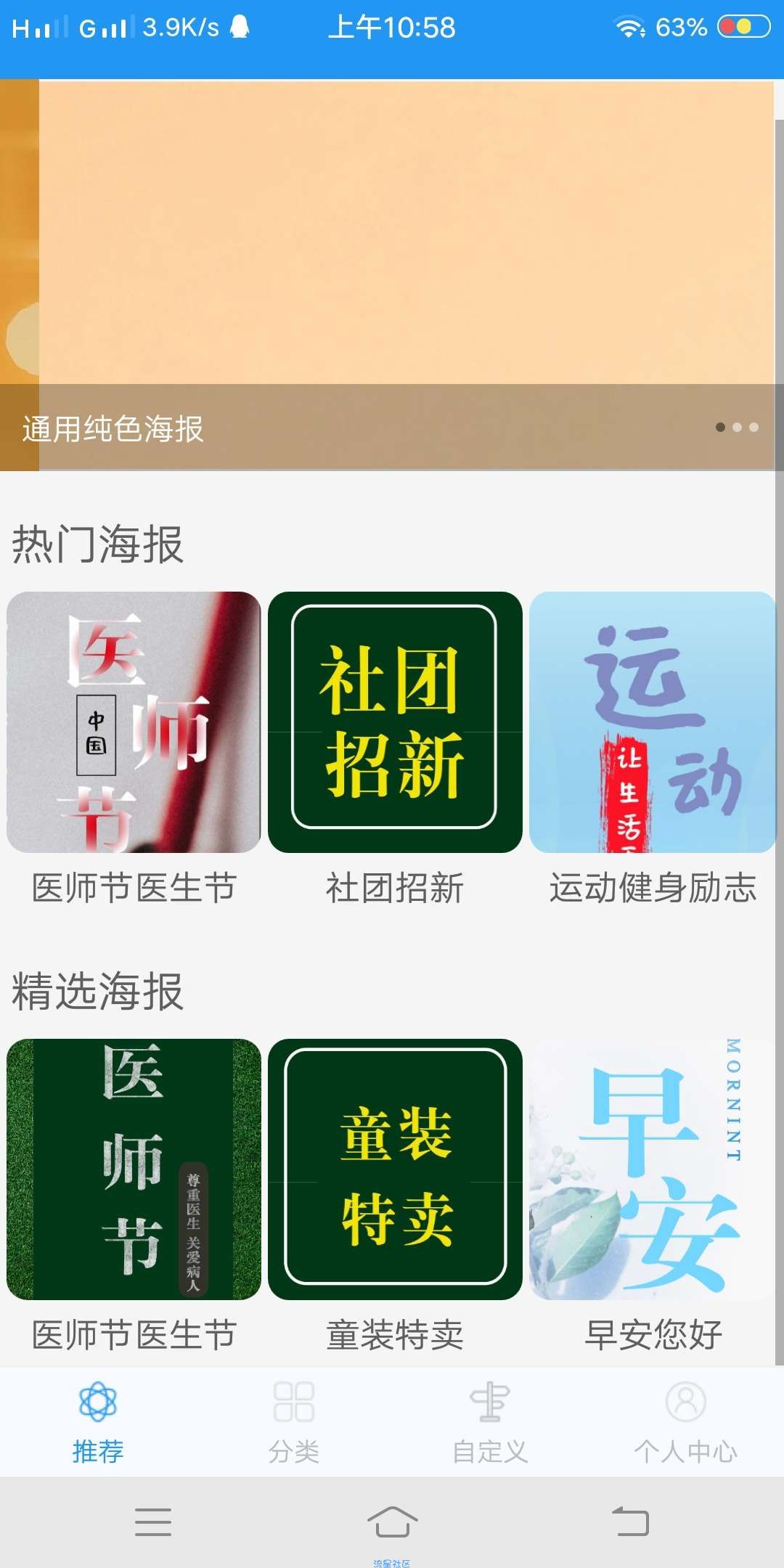Go to the 自定义 tab
Image resolution: width=784 pixels, height=1568 pixels.
(490, 1421)
